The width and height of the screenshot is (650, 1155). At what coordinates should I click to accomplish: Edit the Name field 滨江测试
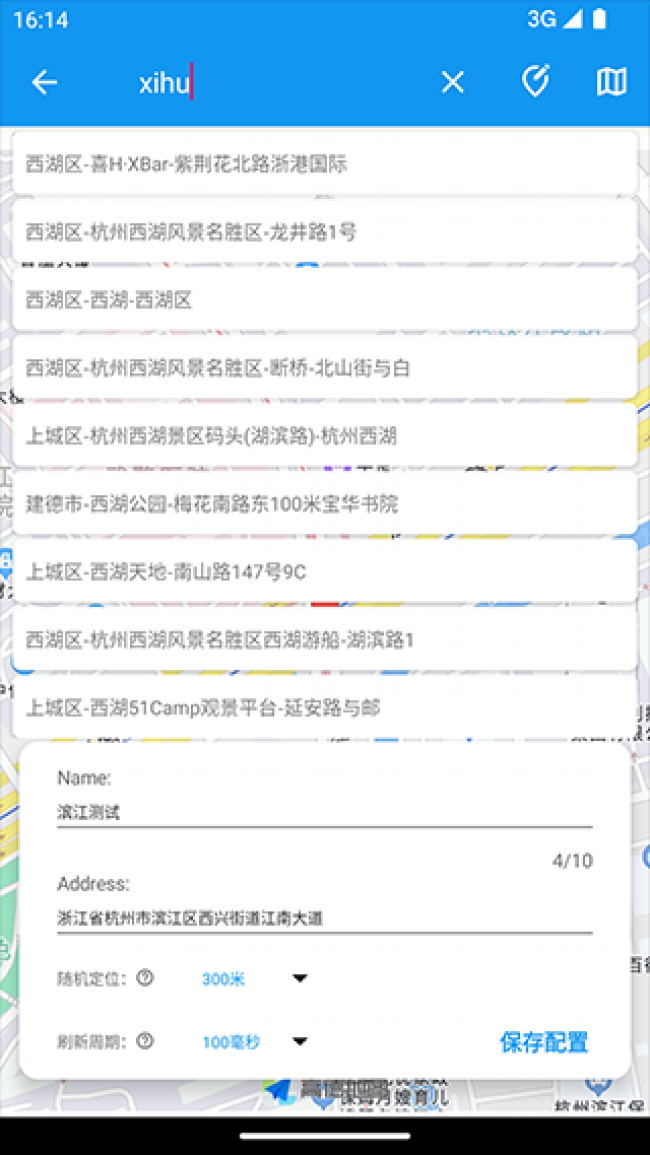click(324, 812)
